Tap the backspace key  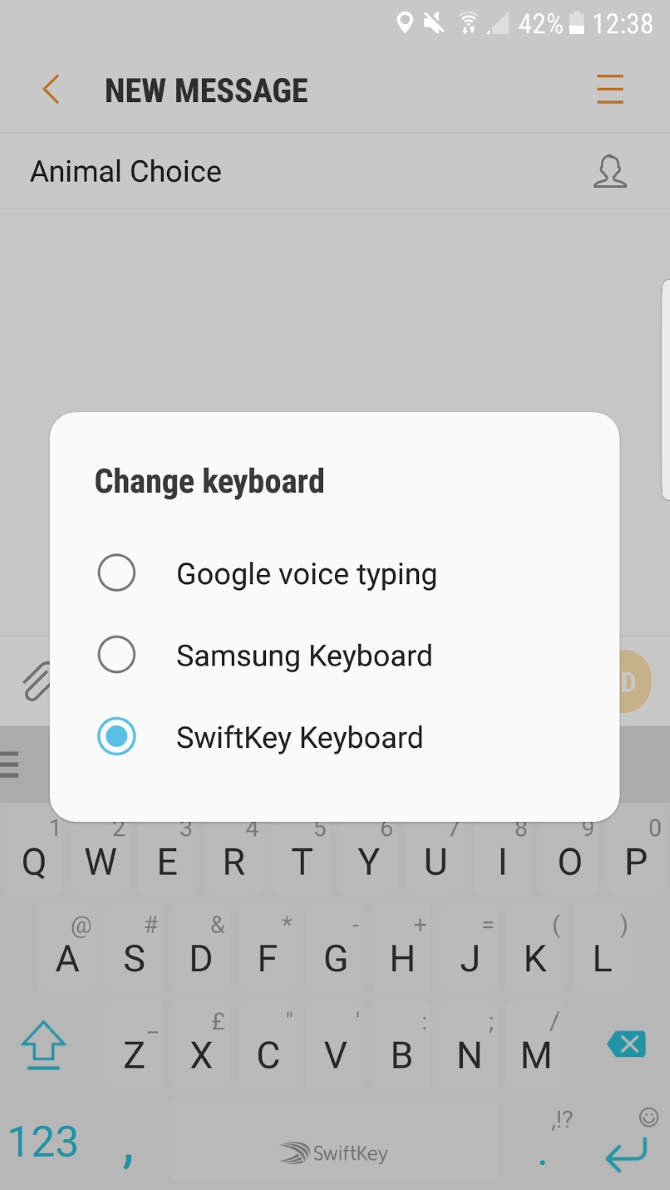tap(627, 1045)
